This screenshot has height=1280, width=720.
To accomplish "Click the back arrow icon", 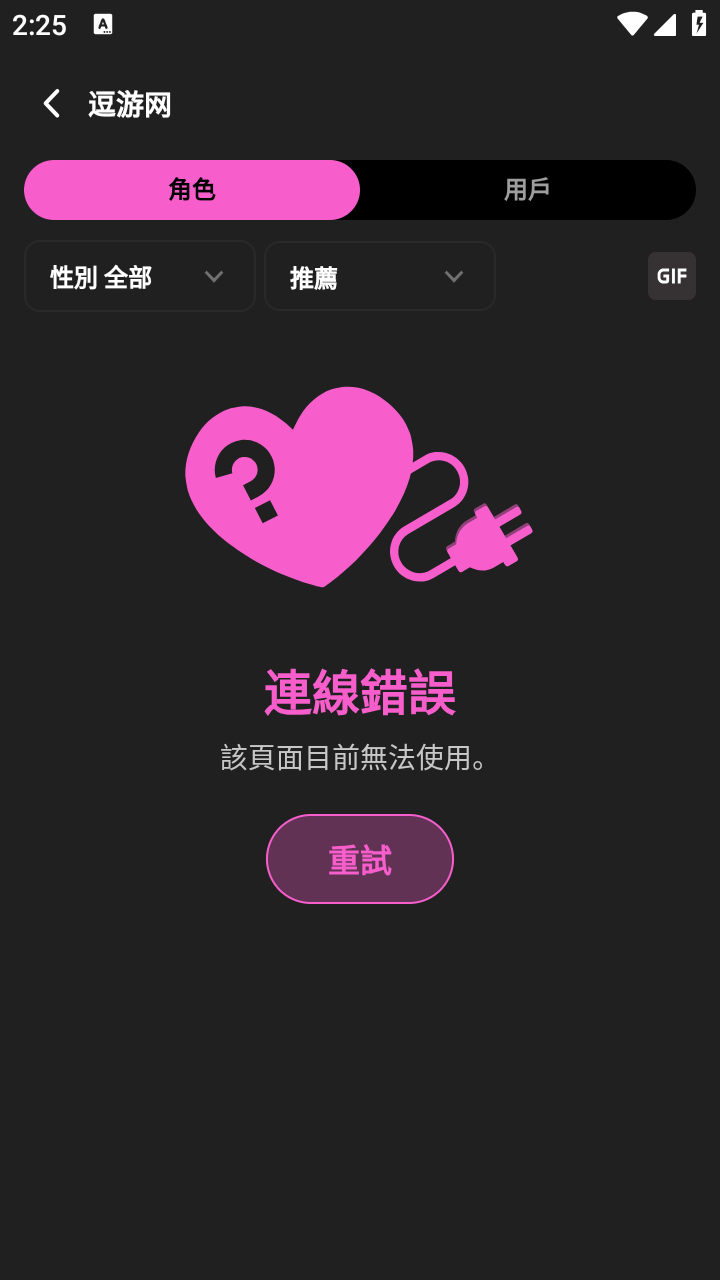I will coord(51,103).
